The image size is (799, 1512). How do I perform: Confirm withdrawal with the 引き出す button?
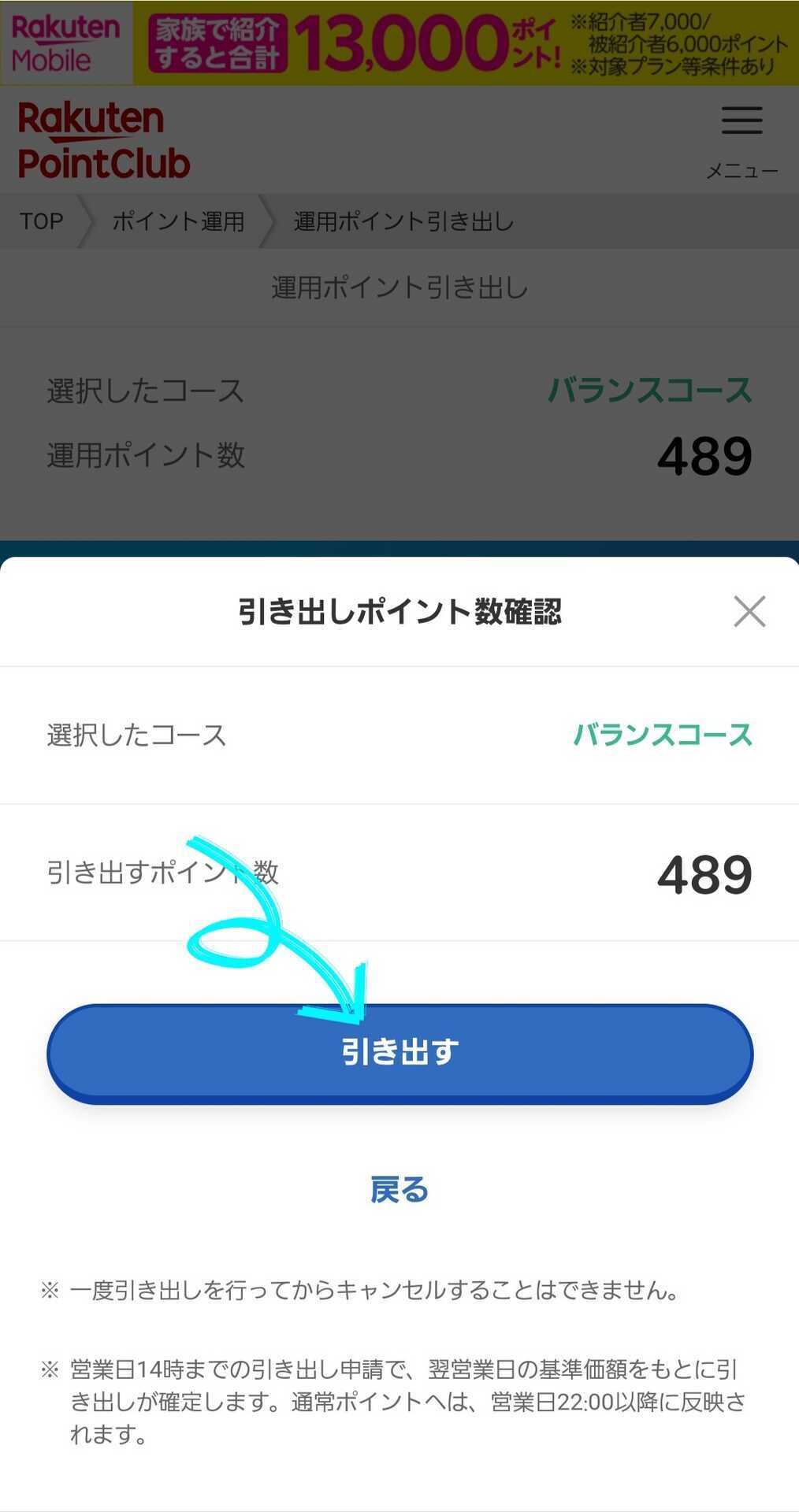click(x=399, y=1054)
